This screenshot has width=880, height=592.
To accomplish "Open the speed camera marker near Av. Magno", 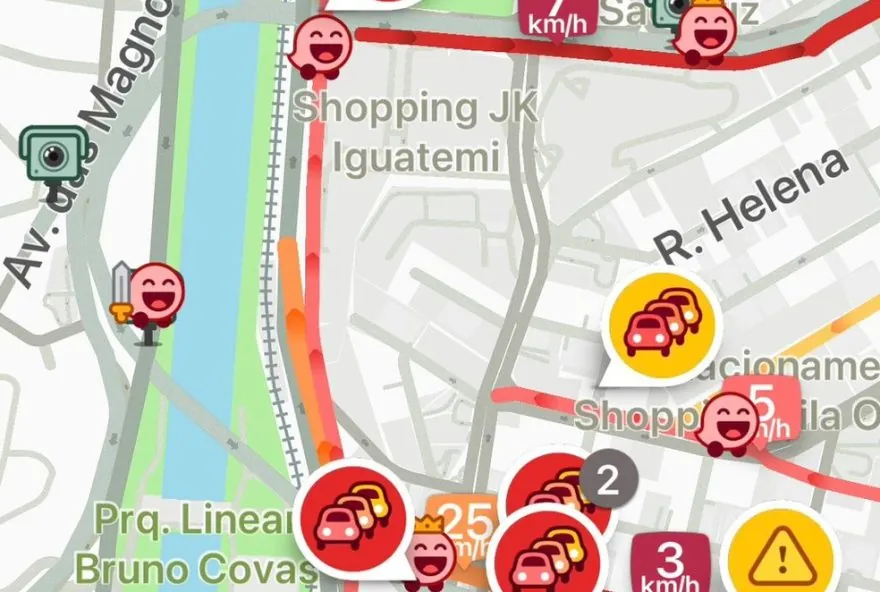I will pos(53,153).
